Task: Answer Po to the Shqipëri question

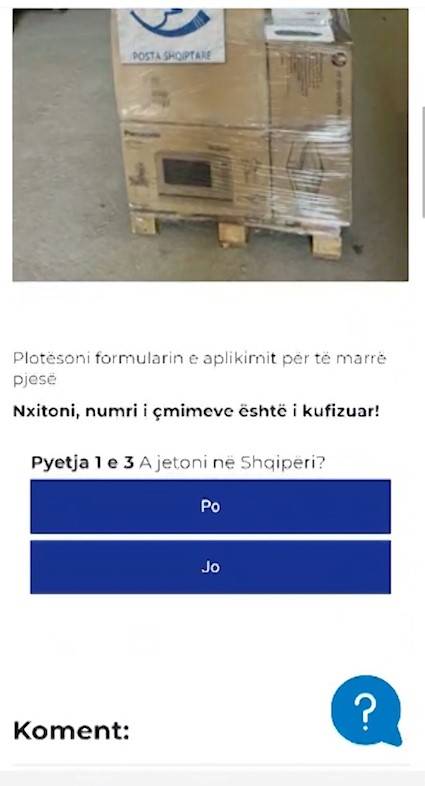Action: pyautogui.click(x=210, y=506)
